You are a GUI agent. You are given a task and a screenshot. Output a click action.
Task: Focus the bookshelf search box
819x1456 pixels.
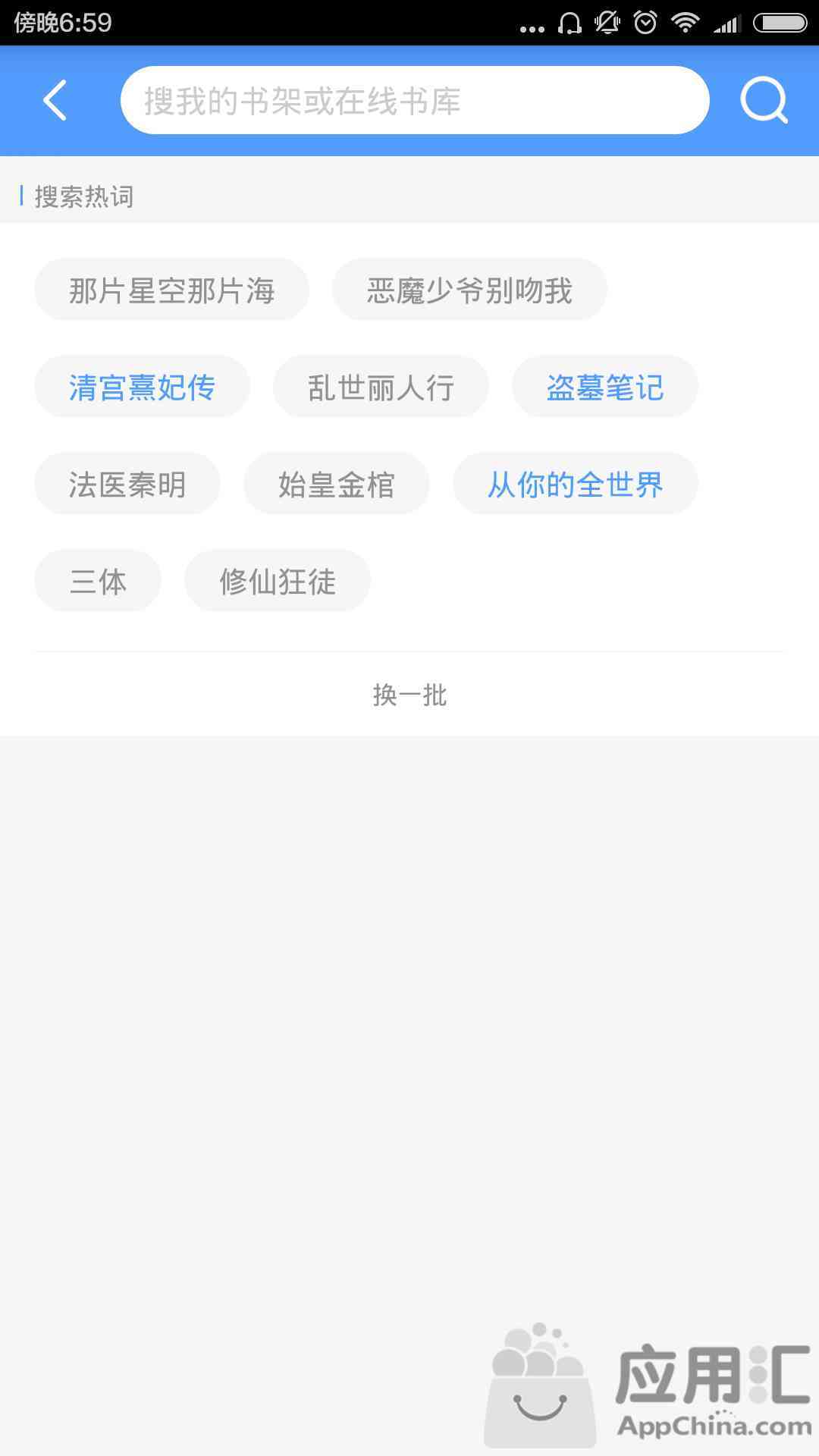click(415, 100)
